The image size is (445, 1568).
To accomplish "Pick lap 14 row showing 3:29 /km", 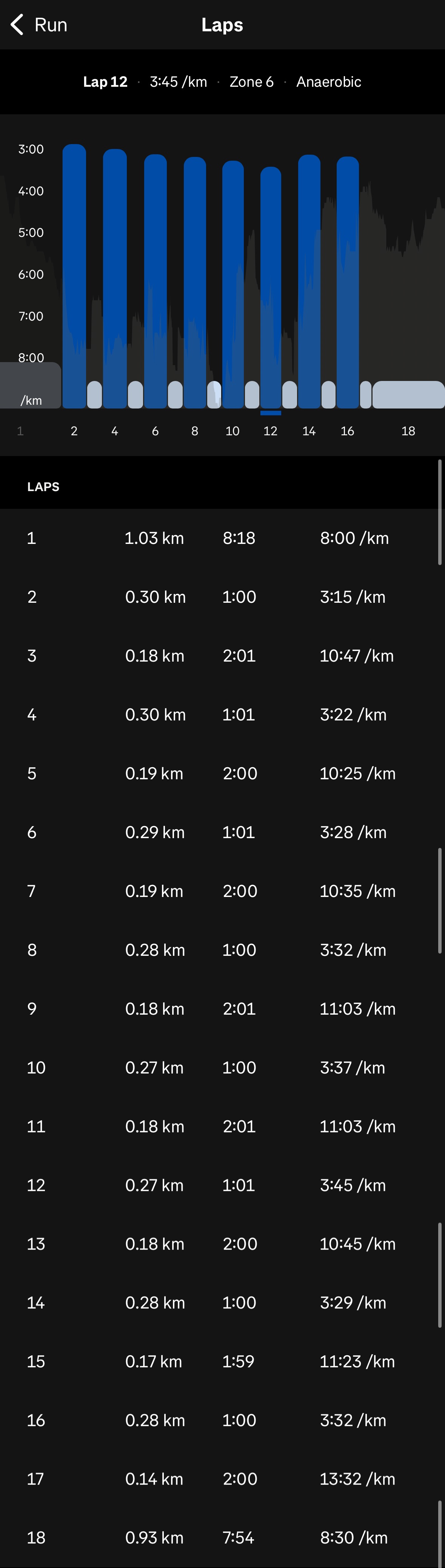I will coord(222,1302).
